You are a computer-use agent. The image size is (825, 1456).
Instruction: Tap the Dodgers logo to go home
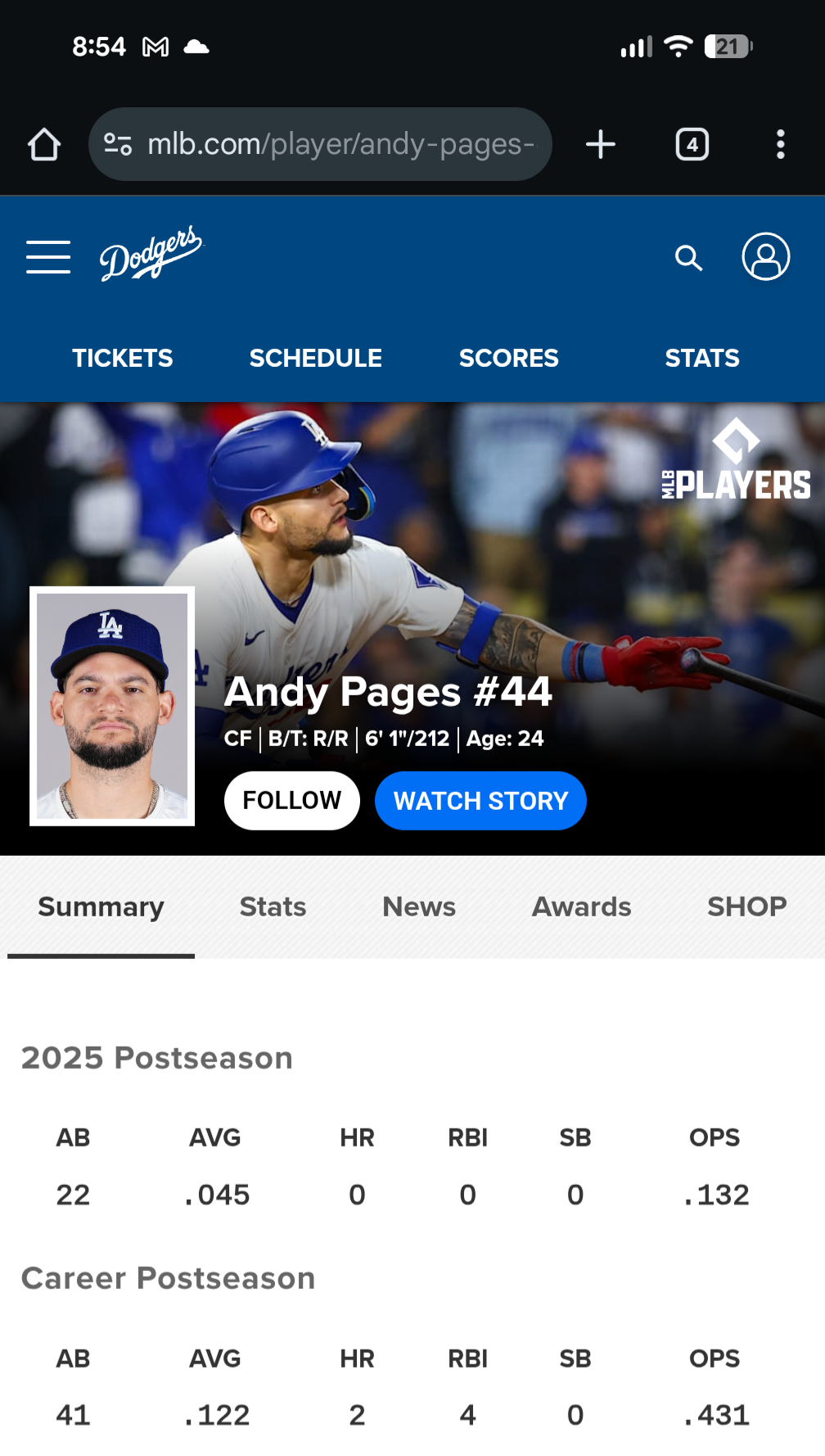151,253
